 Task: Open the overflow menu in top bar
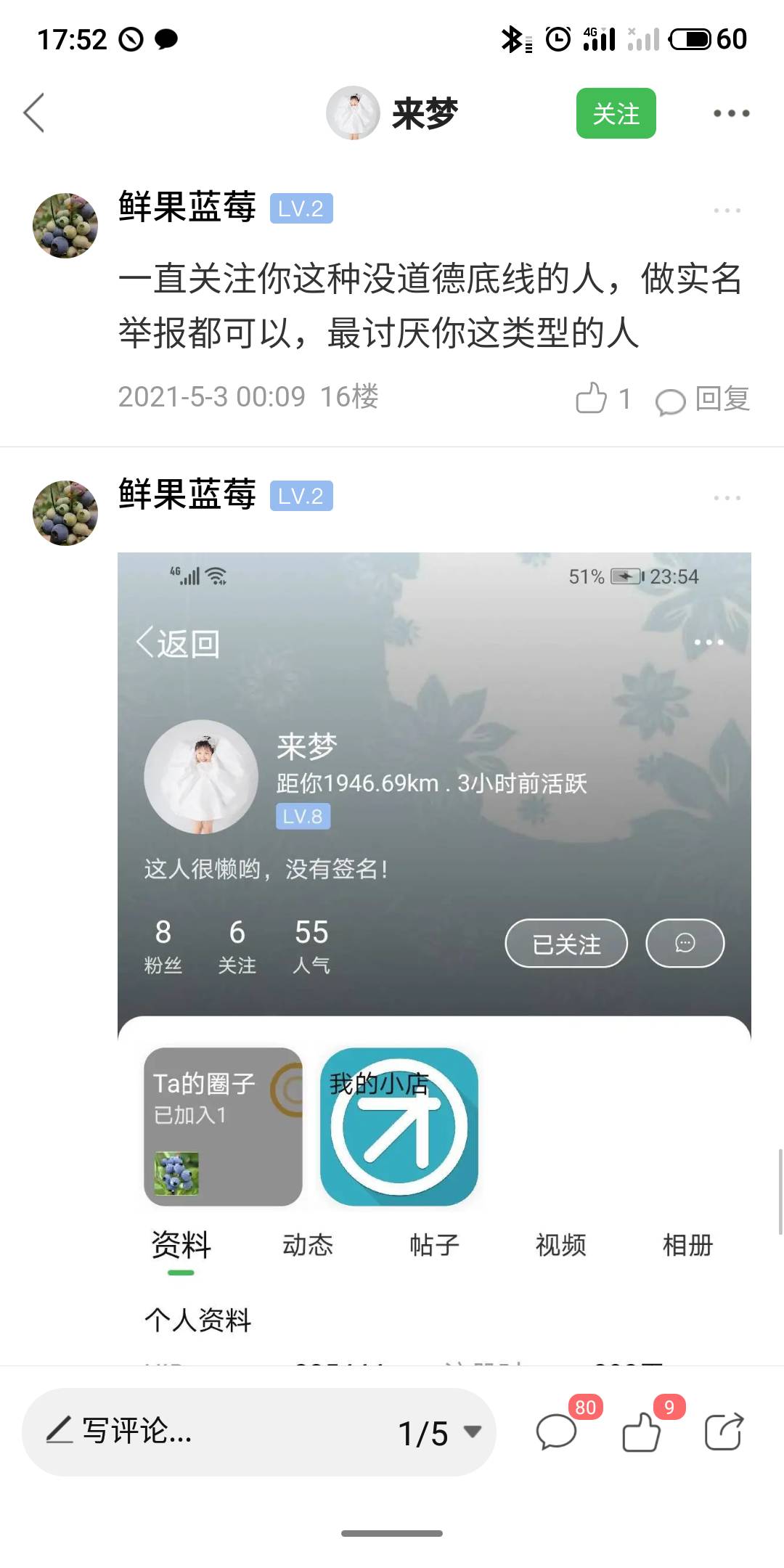[x=730, y=113]
